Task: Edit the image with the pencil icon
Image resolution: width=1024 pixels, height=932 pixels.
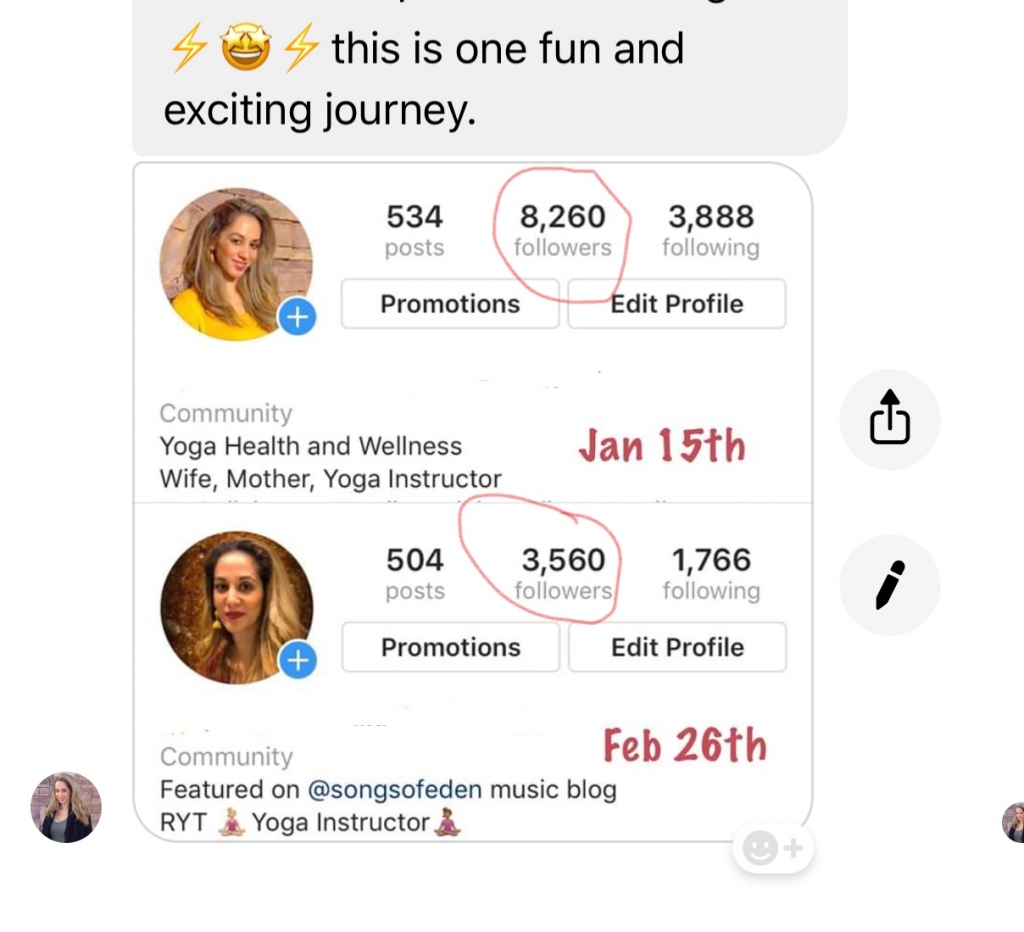Action: point(889,585)
